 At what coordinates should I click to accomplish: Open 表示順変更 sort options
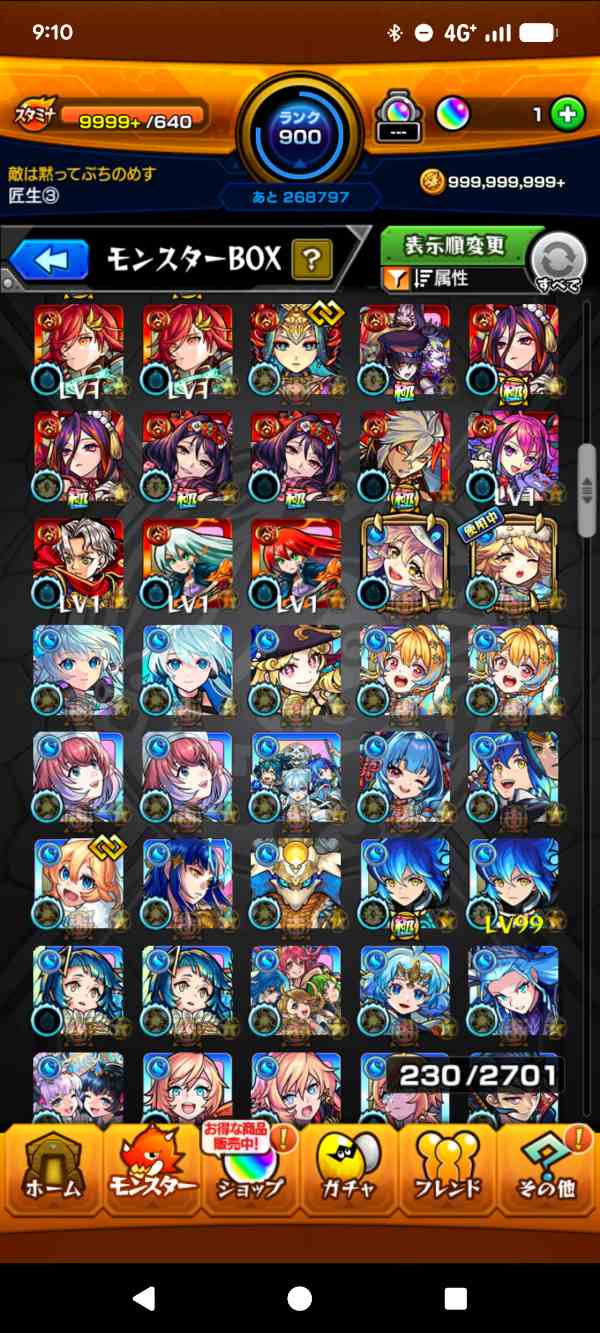point(455,245)
